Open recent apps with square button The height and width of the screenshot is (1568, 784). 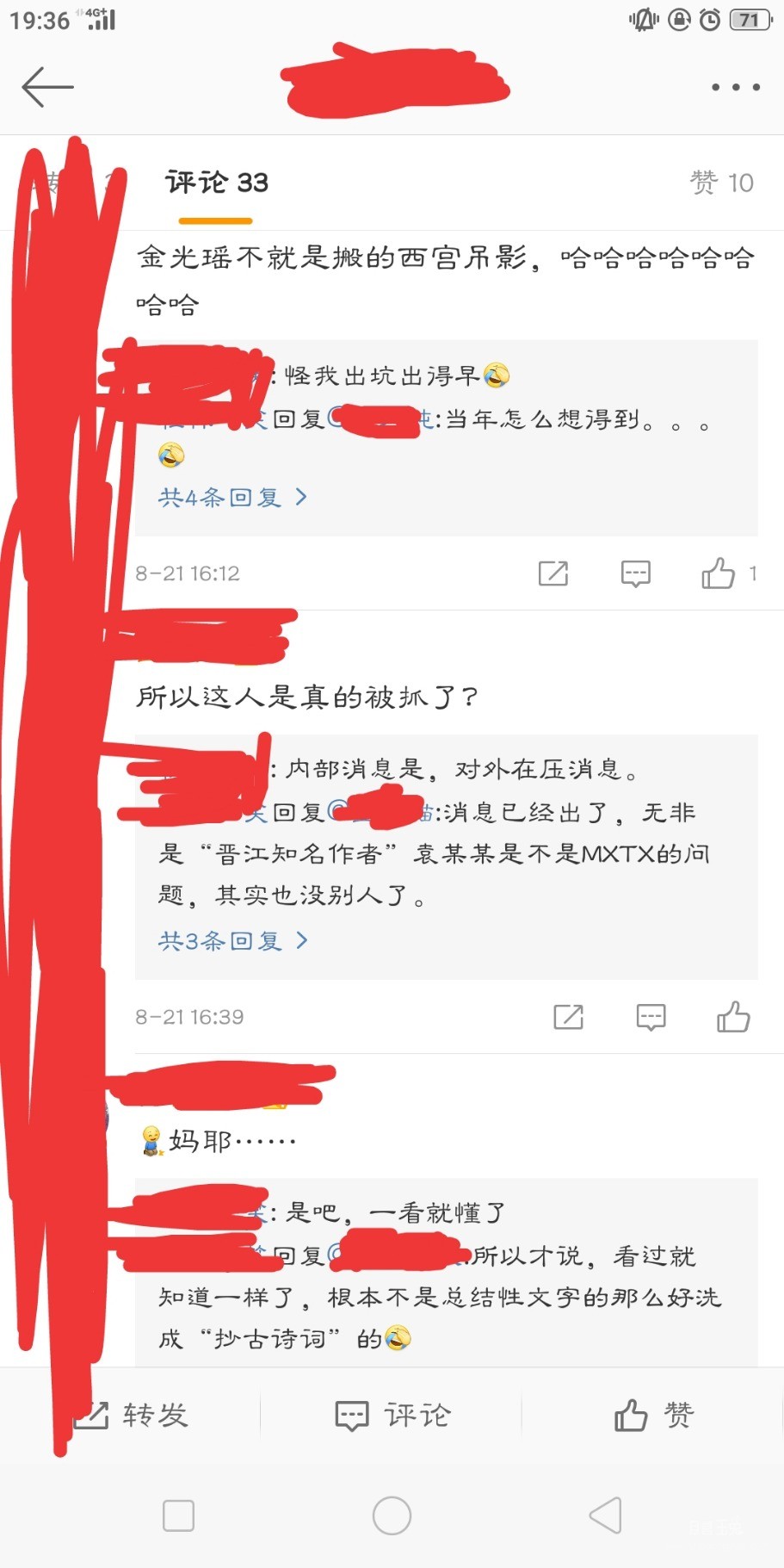[x=178, y=1515]
